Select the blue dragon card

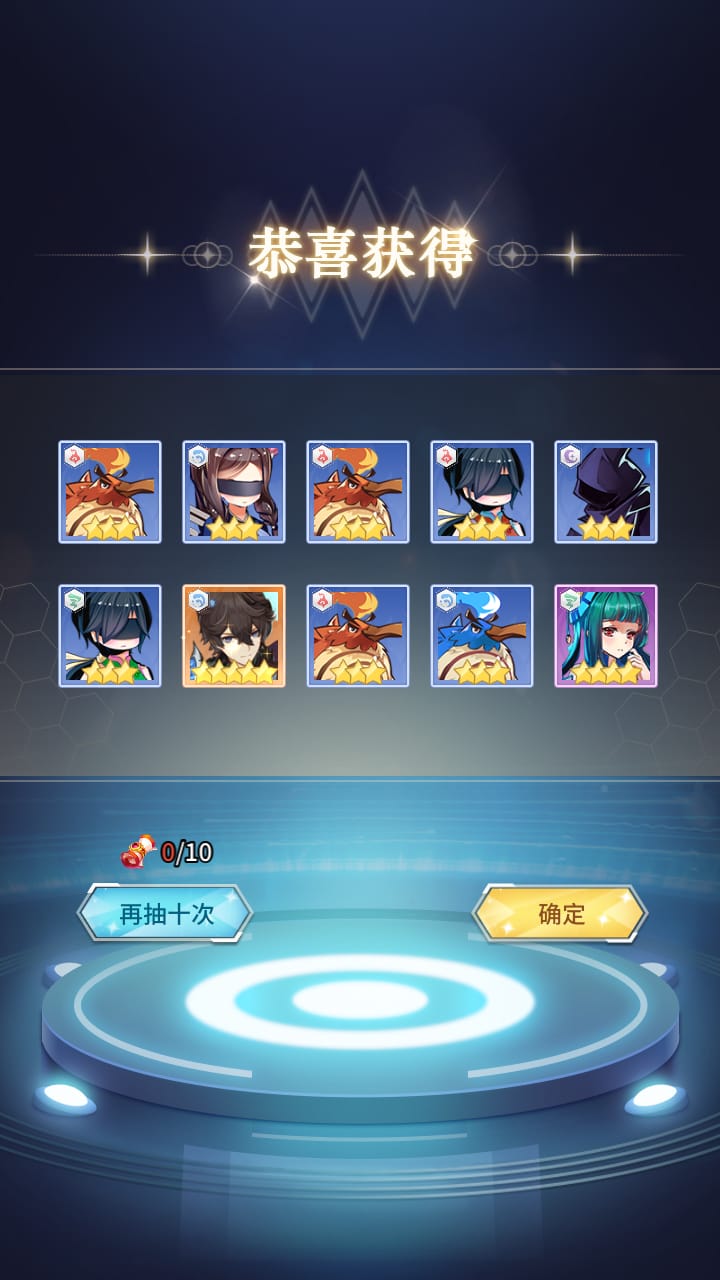tap(482, 636)
